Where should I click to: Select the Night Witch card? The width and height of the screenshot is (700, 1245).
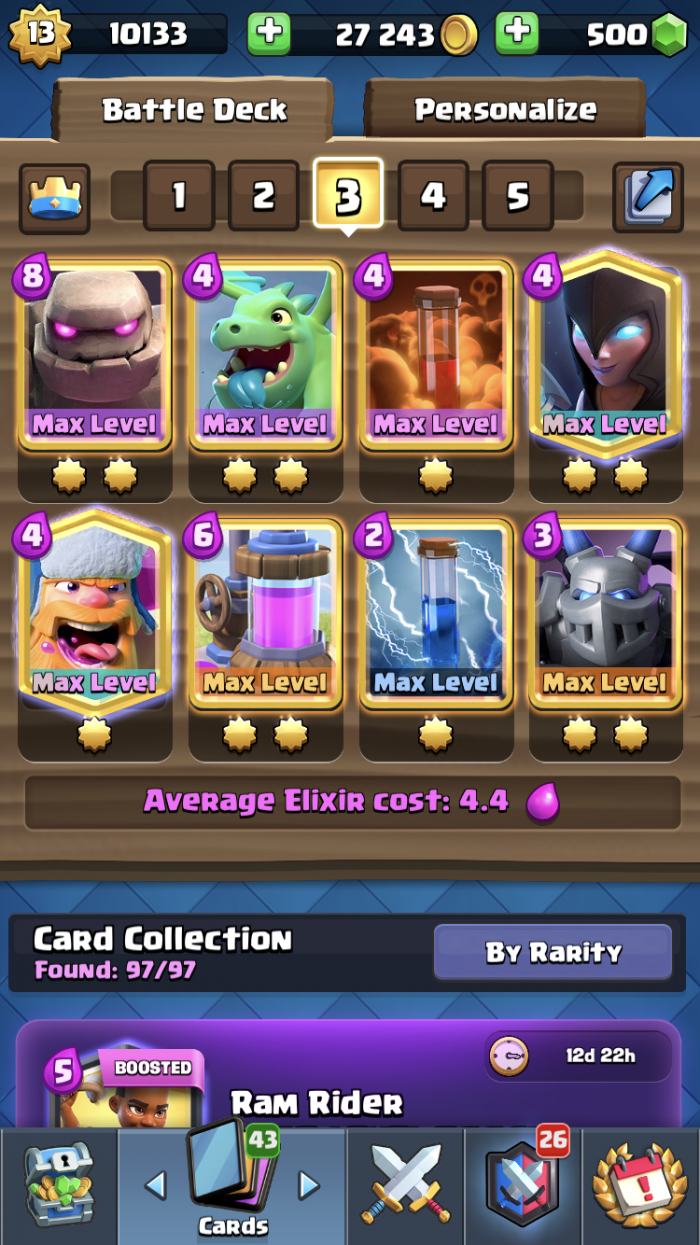click(606, 355)
